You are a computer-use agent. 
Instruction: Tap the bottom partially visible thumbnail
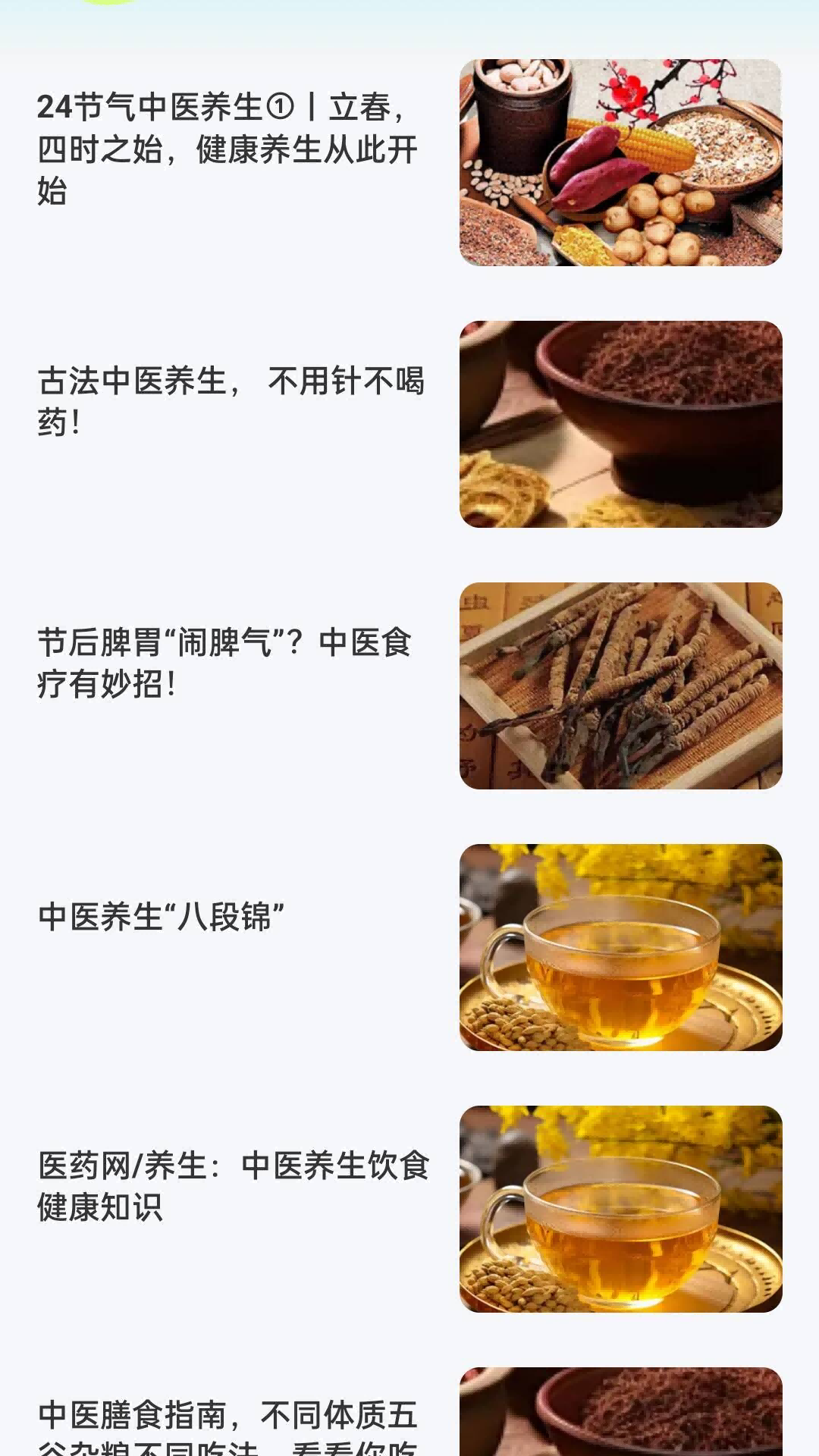(x=622, y=1418)
